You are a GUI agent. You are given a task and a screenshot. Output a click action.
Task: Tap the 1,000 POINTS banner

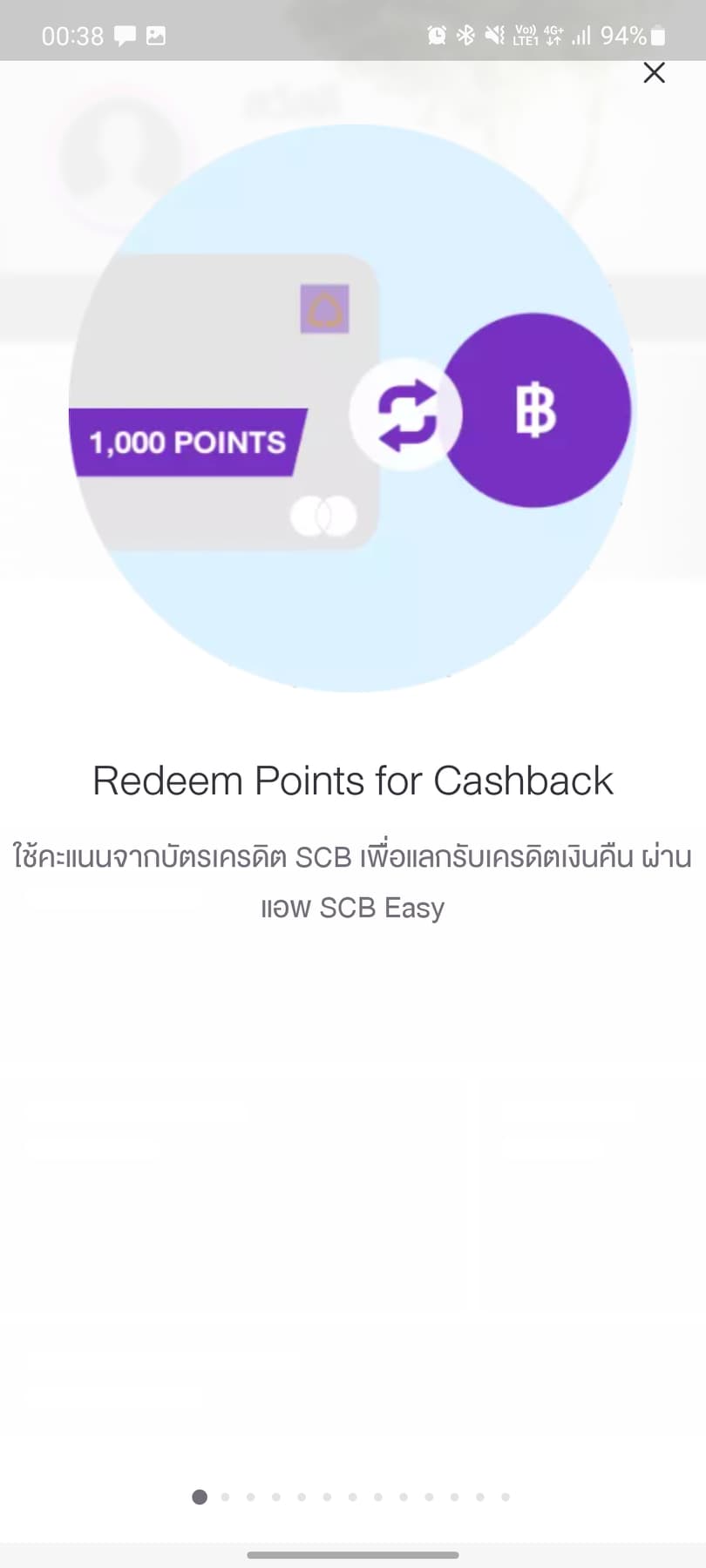(x=186, y=443)
